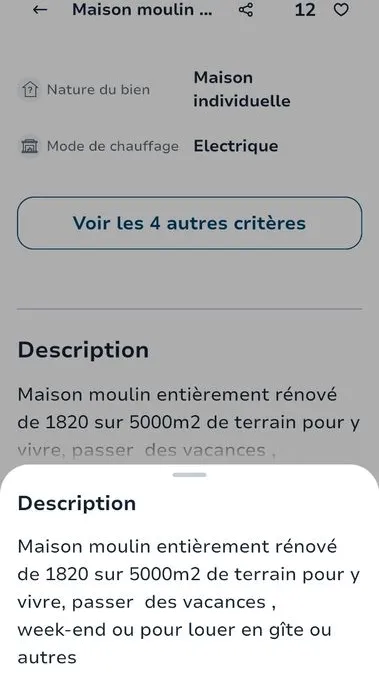Go back with the arrow icon
The height and width of the screenshot is (675, 379).
(x=40, y=9)
